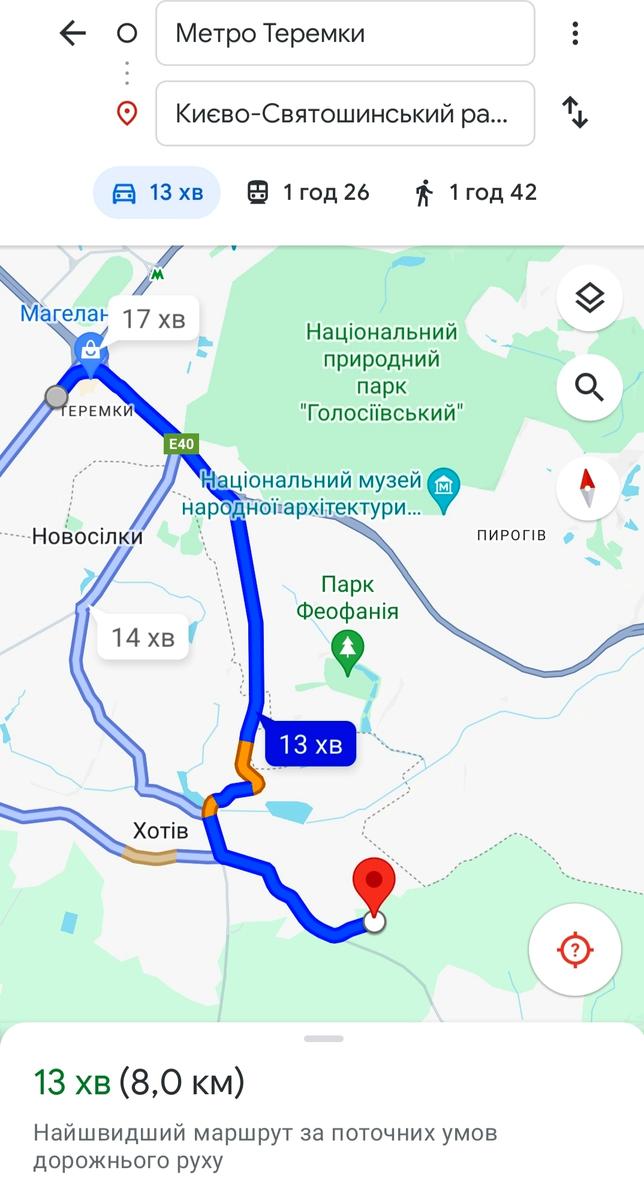644x1200 pixels.
Task: Choose the alternative 14 хв route
Action: coord(142,637)
